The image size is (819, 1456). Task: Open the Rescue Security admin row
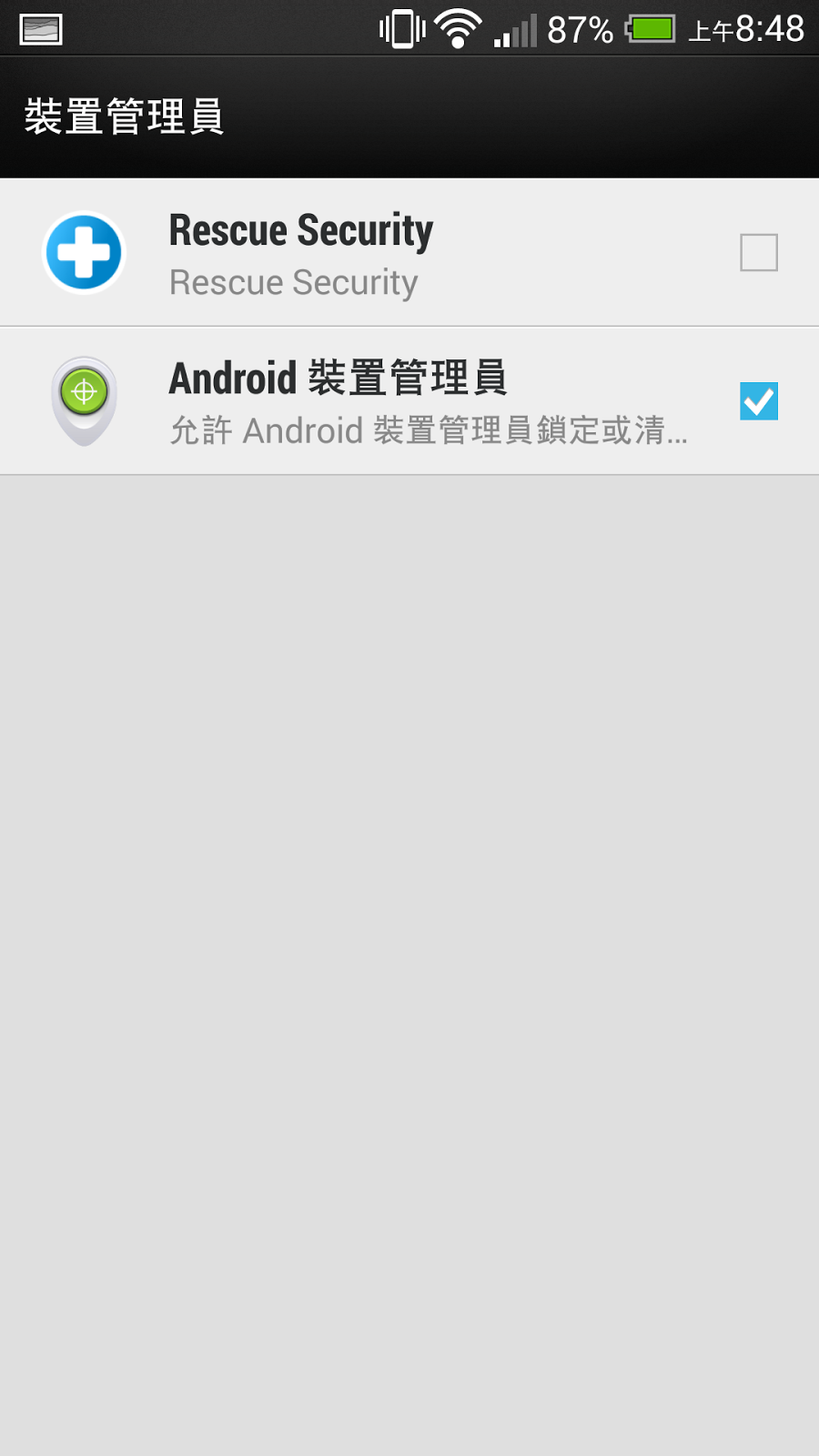pos(364,254)
